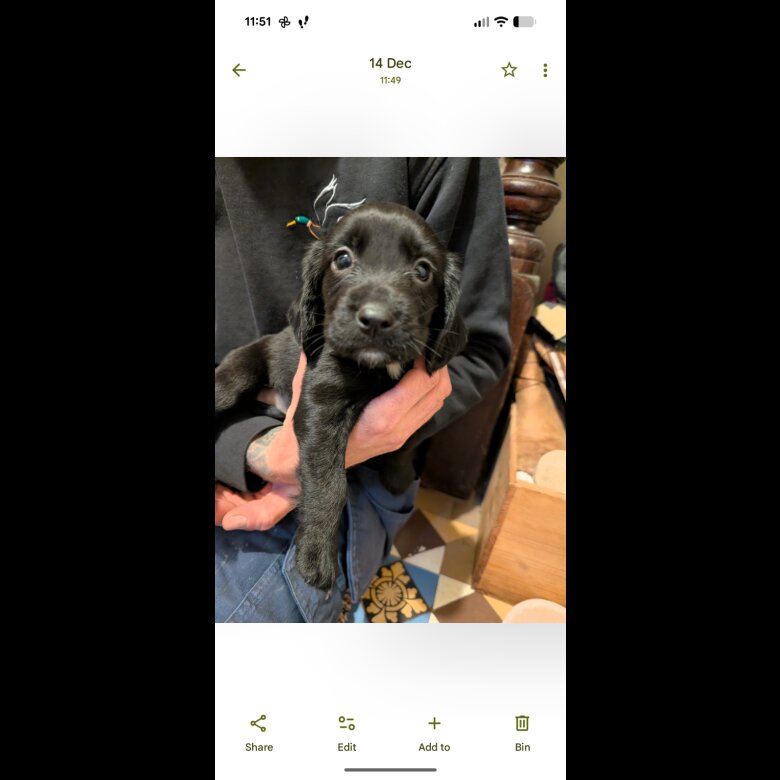Tap the photo to toggle fullscreen view
The width and height of the screenshot is (780, 780).
(390, 390)
